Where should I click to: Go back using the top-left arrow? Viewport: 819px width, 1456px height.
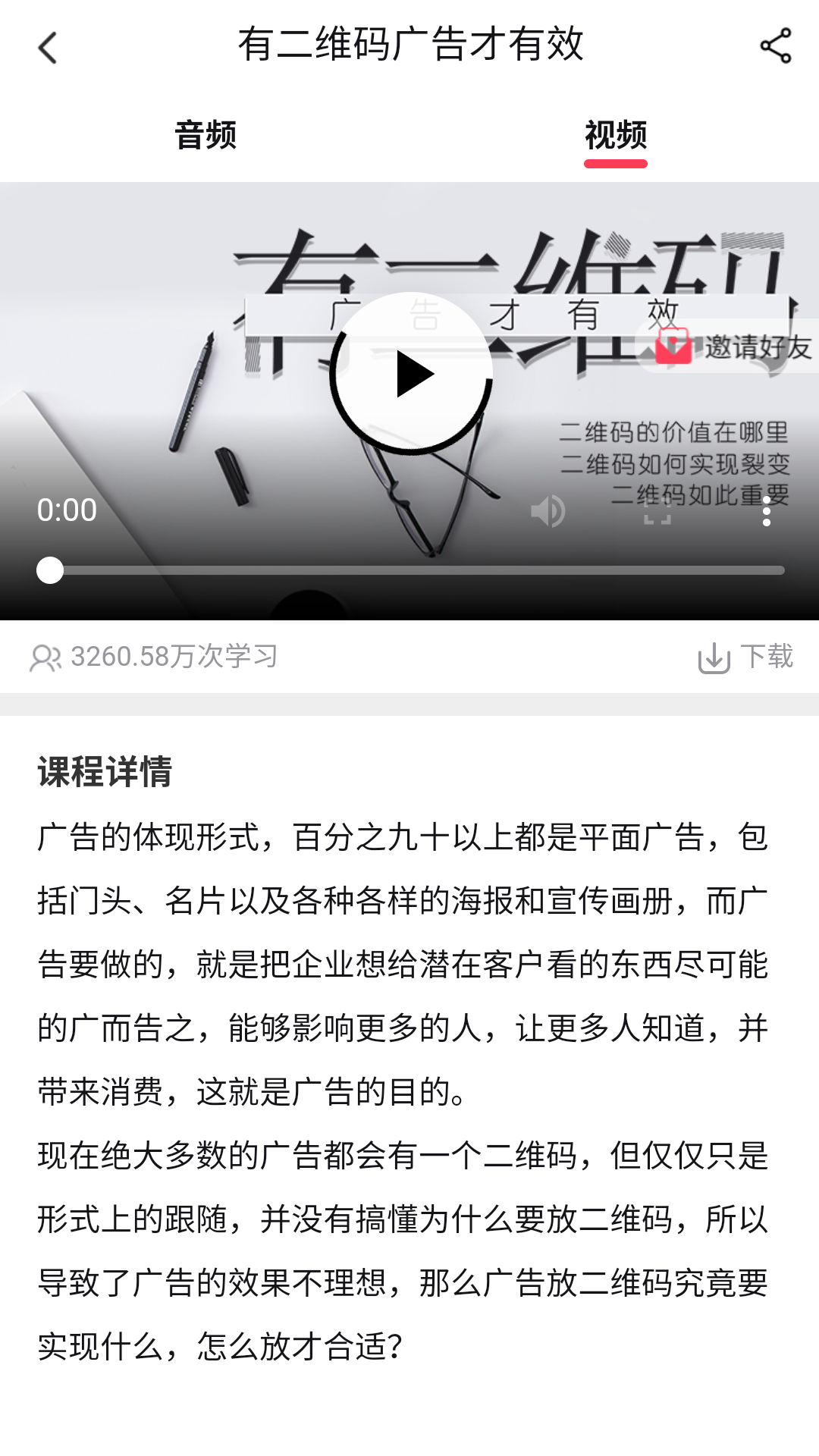click(48, 48)
